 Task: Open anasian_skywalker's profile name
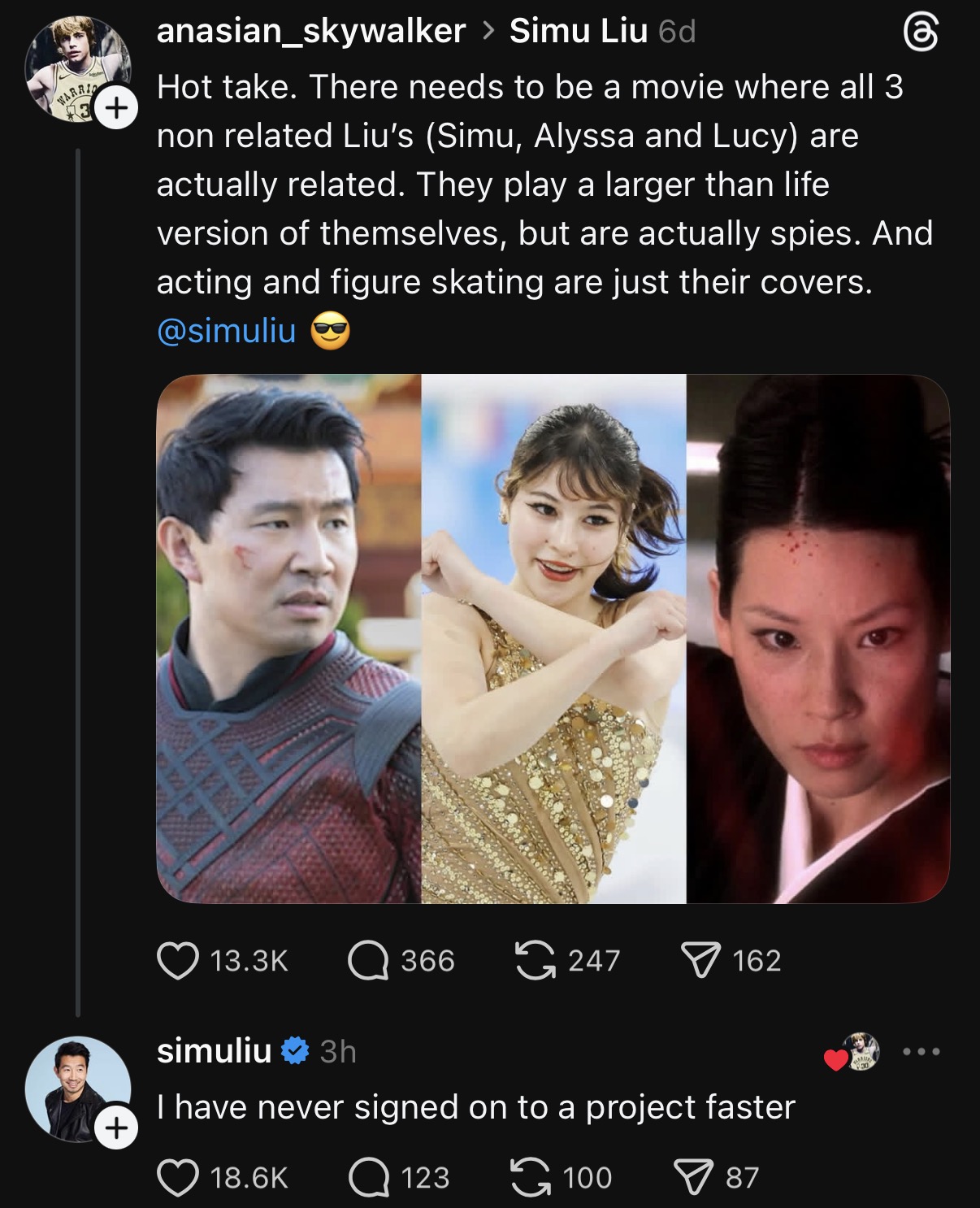click(x=310, y=32)
